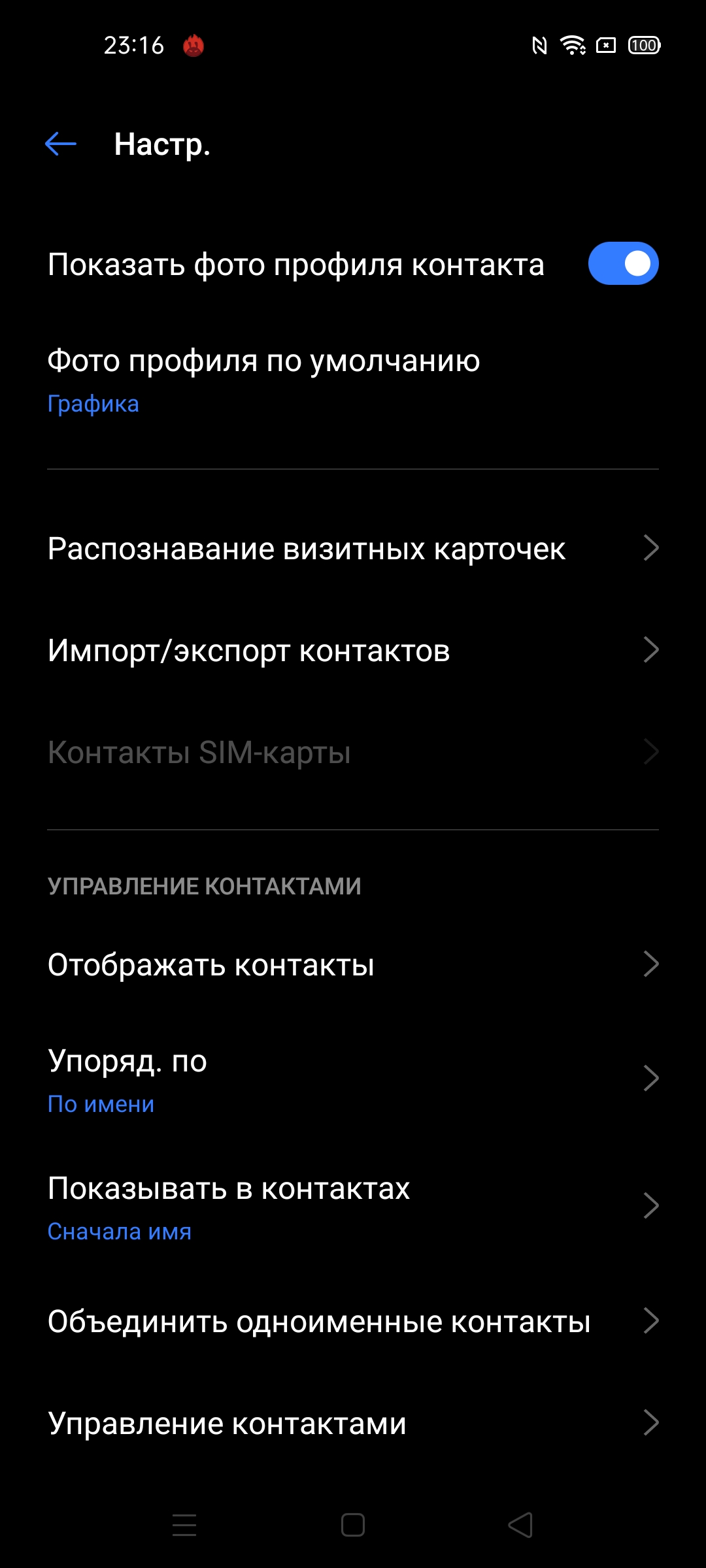Open recent apps from navigation bar
The image size is (706, 1568).
[x=184, y=1526]
